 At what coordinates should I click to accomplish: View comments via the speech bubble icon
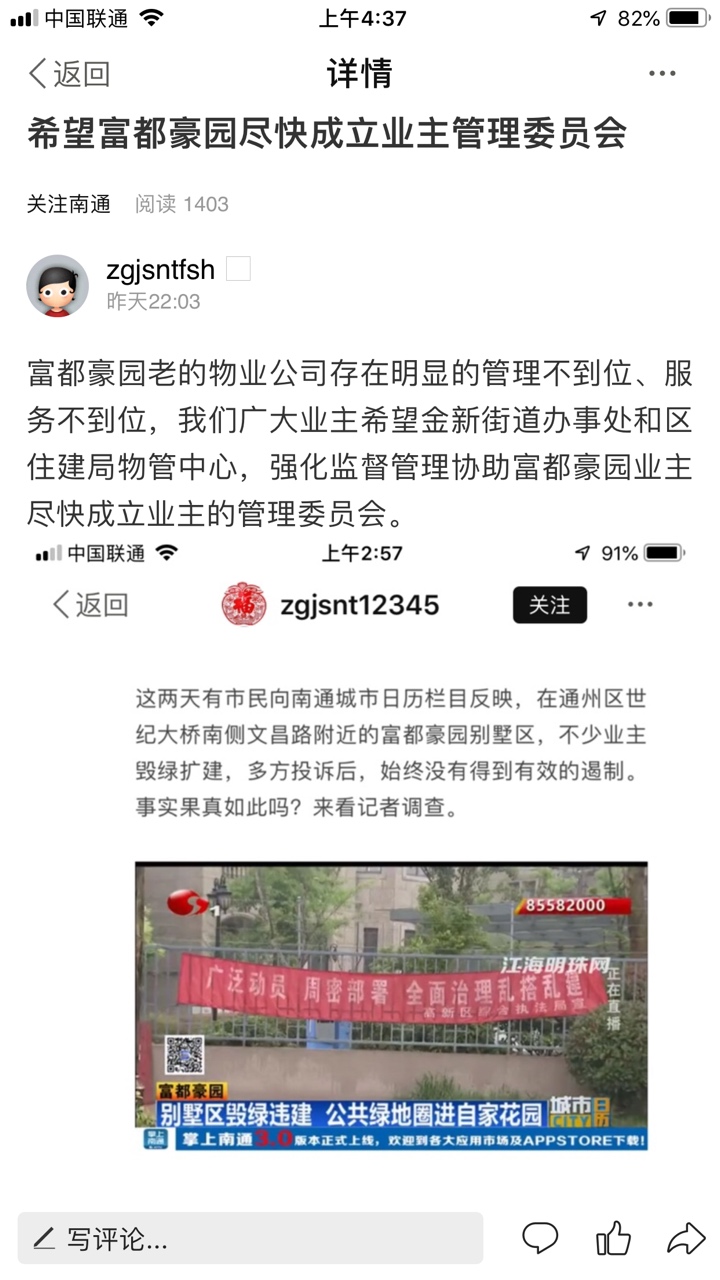(x=540, y=1239)
